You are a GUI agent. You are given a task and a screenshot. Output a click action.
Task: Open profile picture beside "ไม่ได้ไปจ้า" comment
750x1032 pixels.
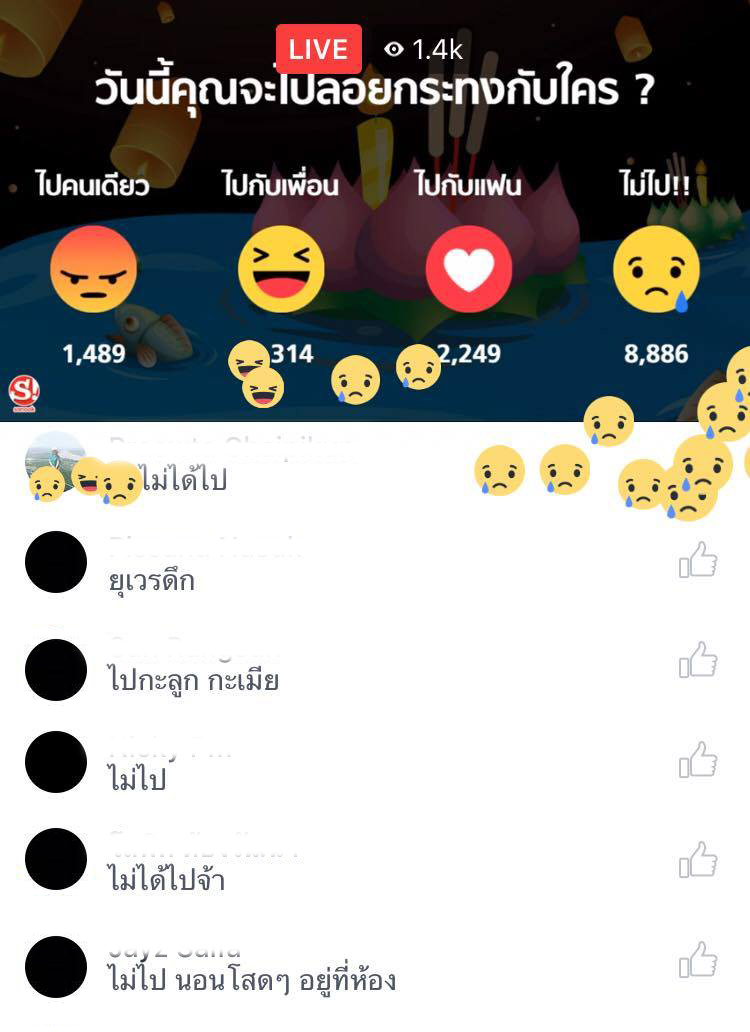tap(56, 859)
